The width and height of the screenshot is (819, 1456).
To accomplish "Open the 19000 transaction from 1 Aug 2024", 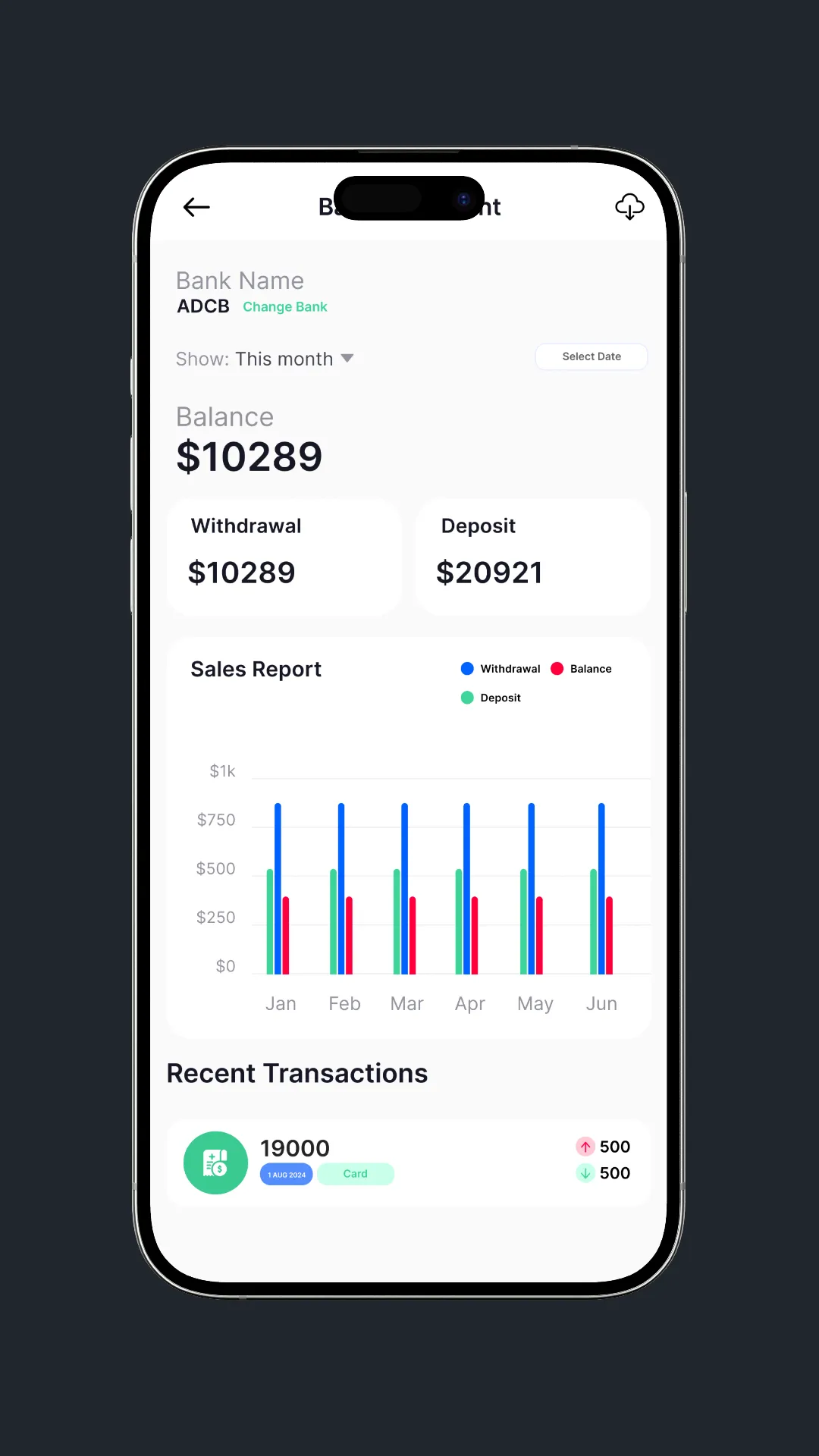I will pos(408,1163).
